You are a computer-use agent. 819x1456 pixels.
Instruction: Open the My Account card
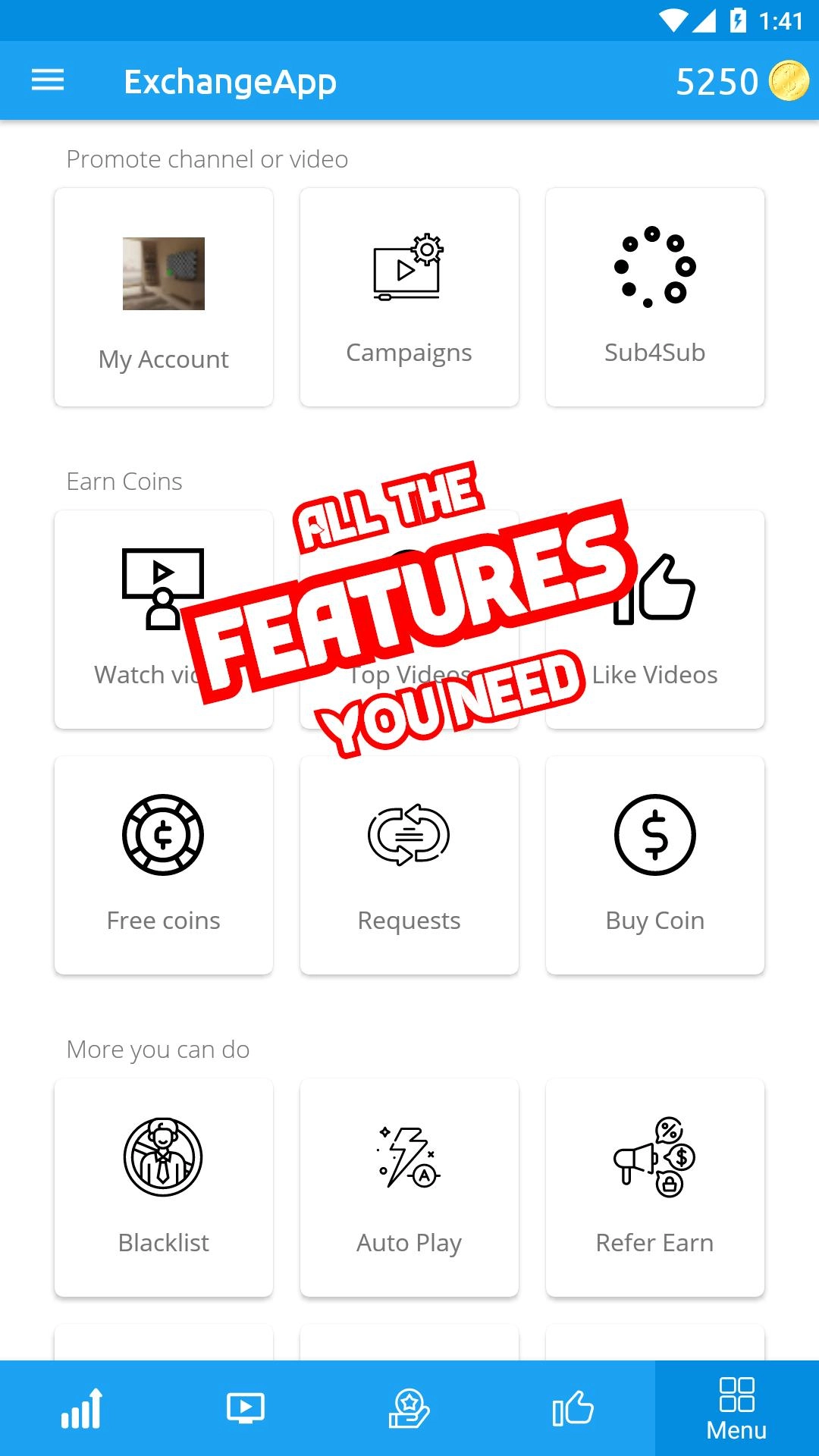pos(164,297)
